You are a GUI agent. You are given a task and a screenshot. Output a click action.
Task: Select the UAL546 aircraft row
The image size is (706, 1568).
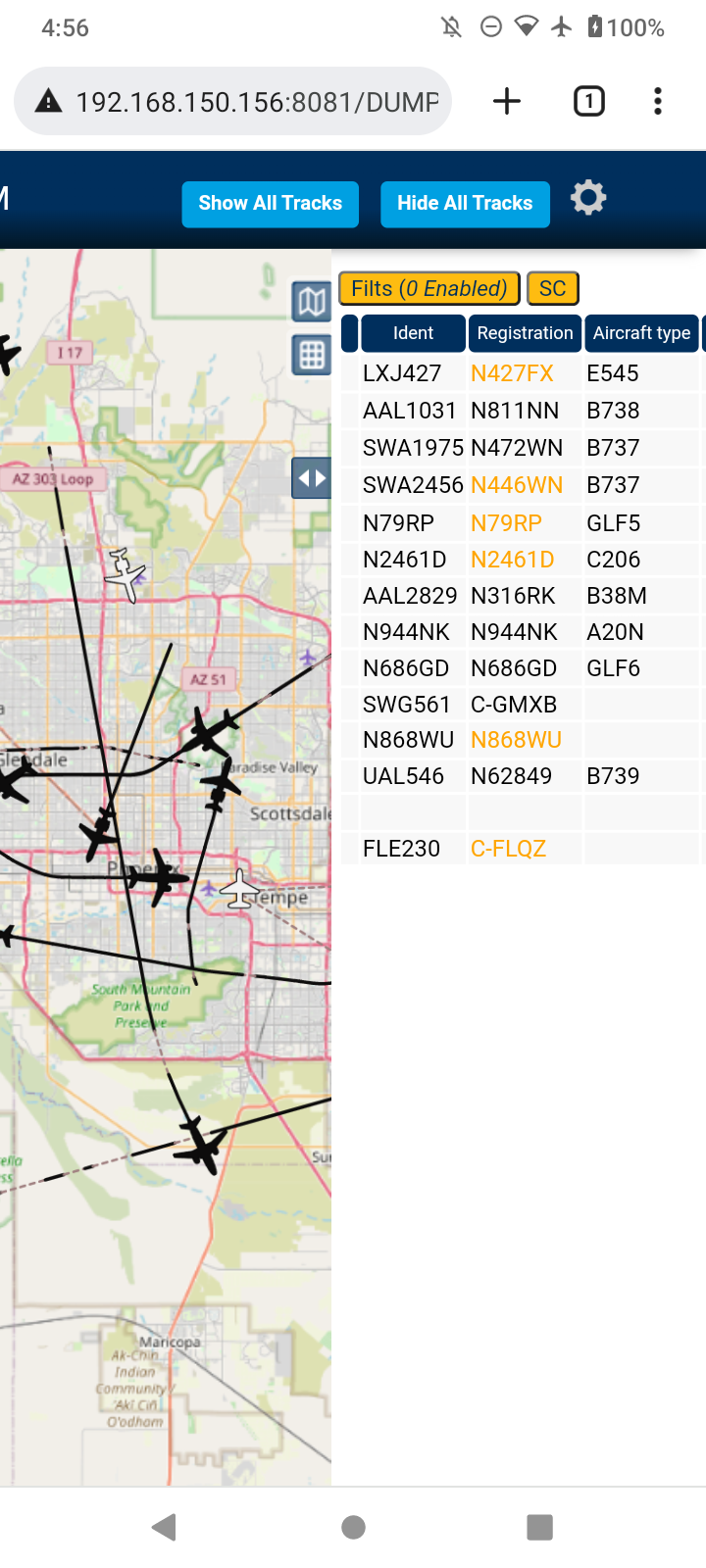522,776
